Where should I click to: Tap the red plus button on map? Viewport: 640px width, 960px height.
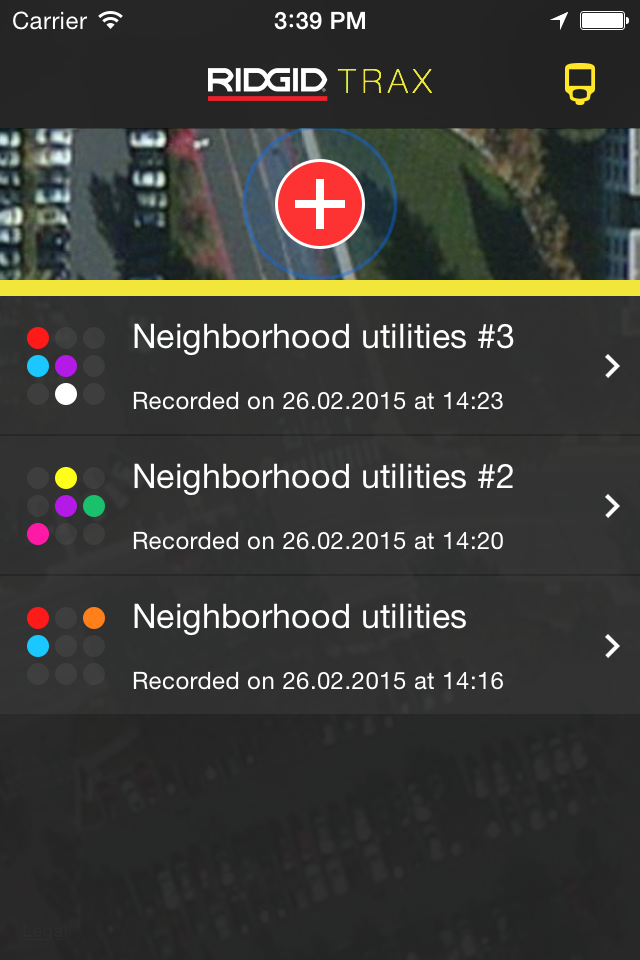pyautogui.click(x=320, y=204)
